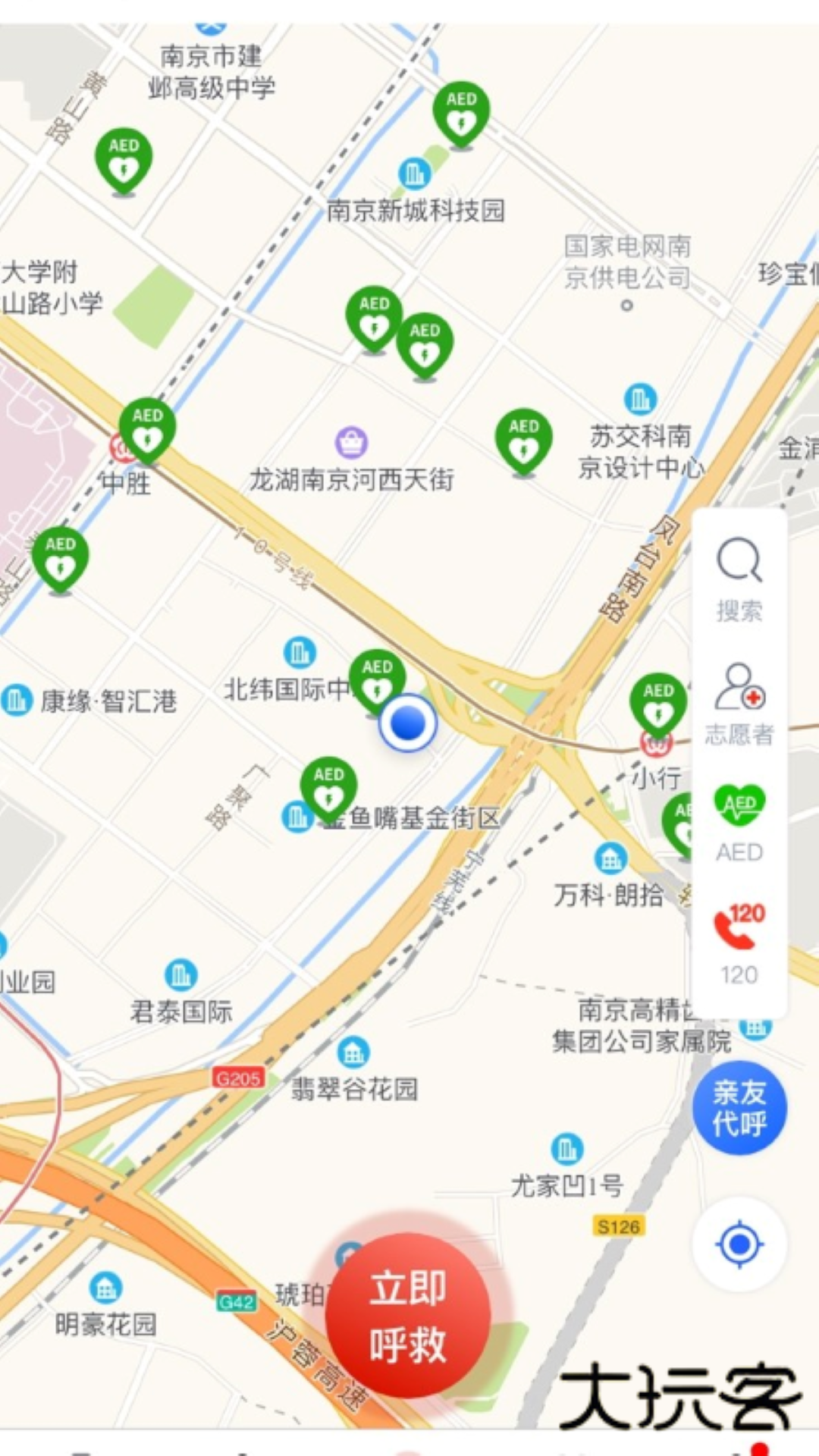Tap the building icon of 君泰国际

pyautogui.click(x=180, y=973)
